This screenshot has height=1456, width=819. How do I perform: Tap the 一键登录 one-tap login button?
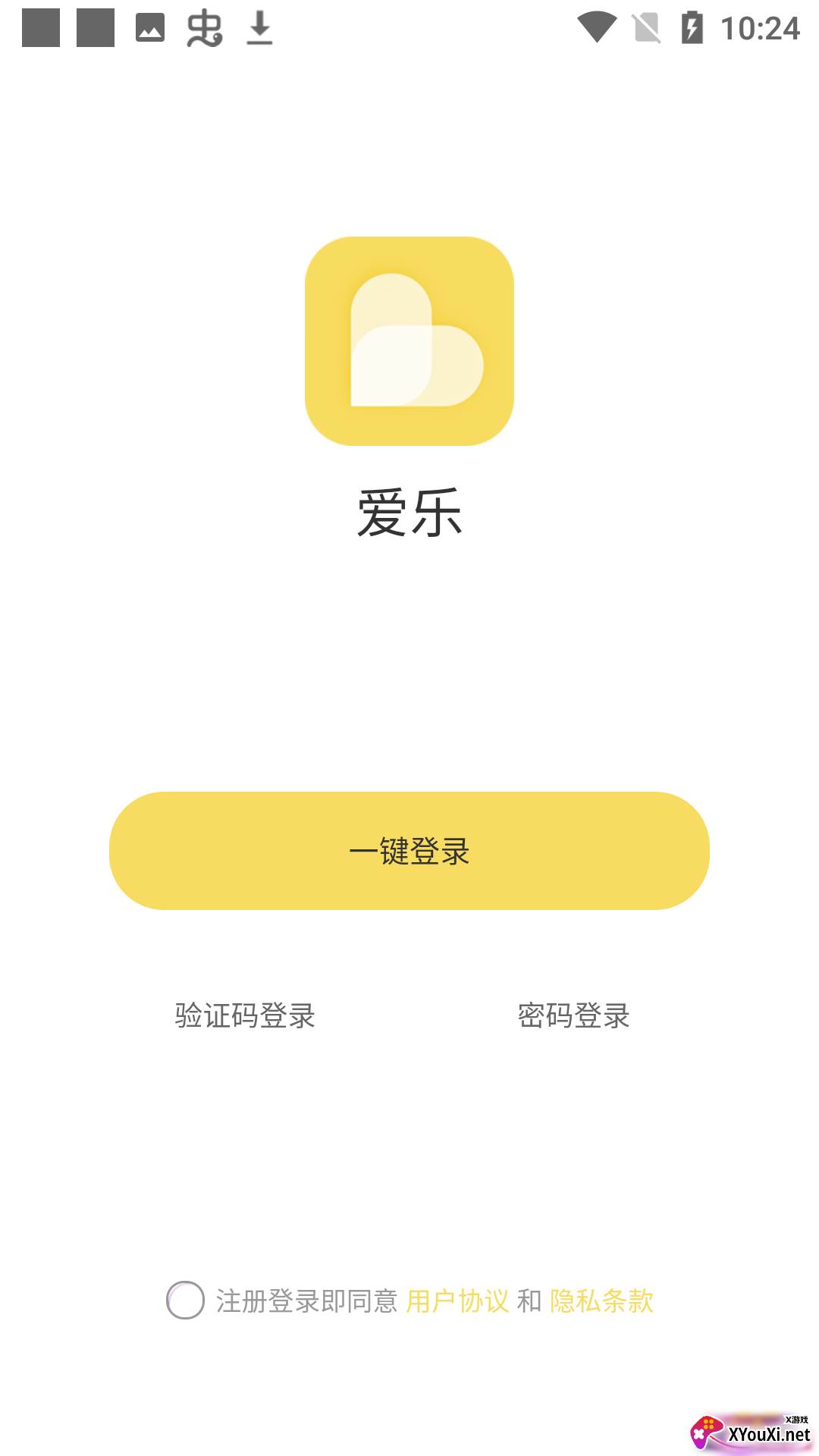(x=409, y=851)
